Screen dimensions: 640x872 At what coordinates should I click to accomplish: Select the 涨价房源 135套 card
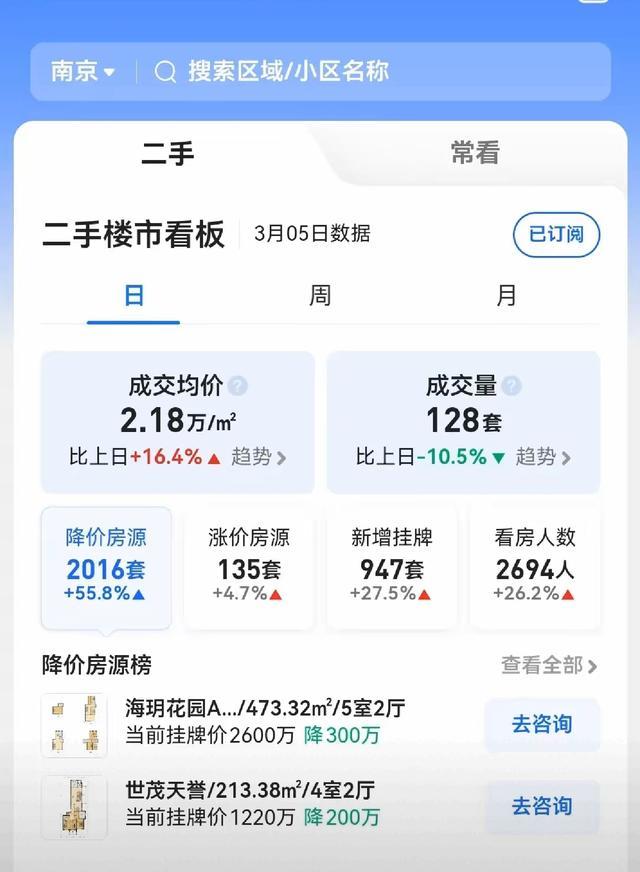pos(249,567)
